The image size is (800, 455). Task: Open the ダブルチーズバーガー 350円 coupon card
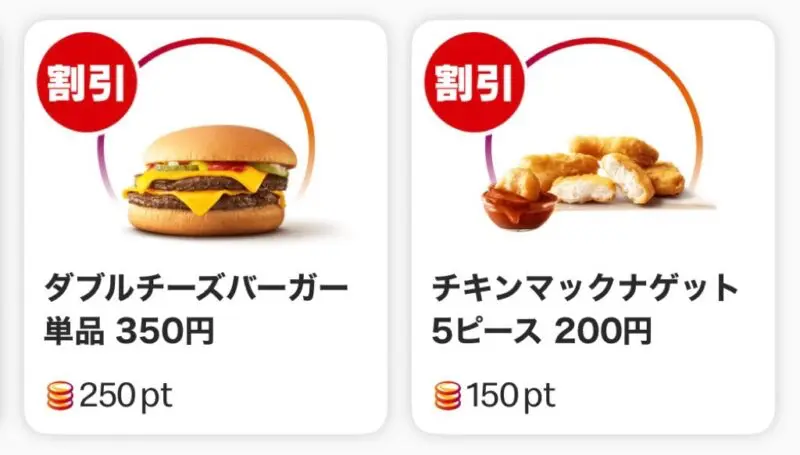coord(205,230)
